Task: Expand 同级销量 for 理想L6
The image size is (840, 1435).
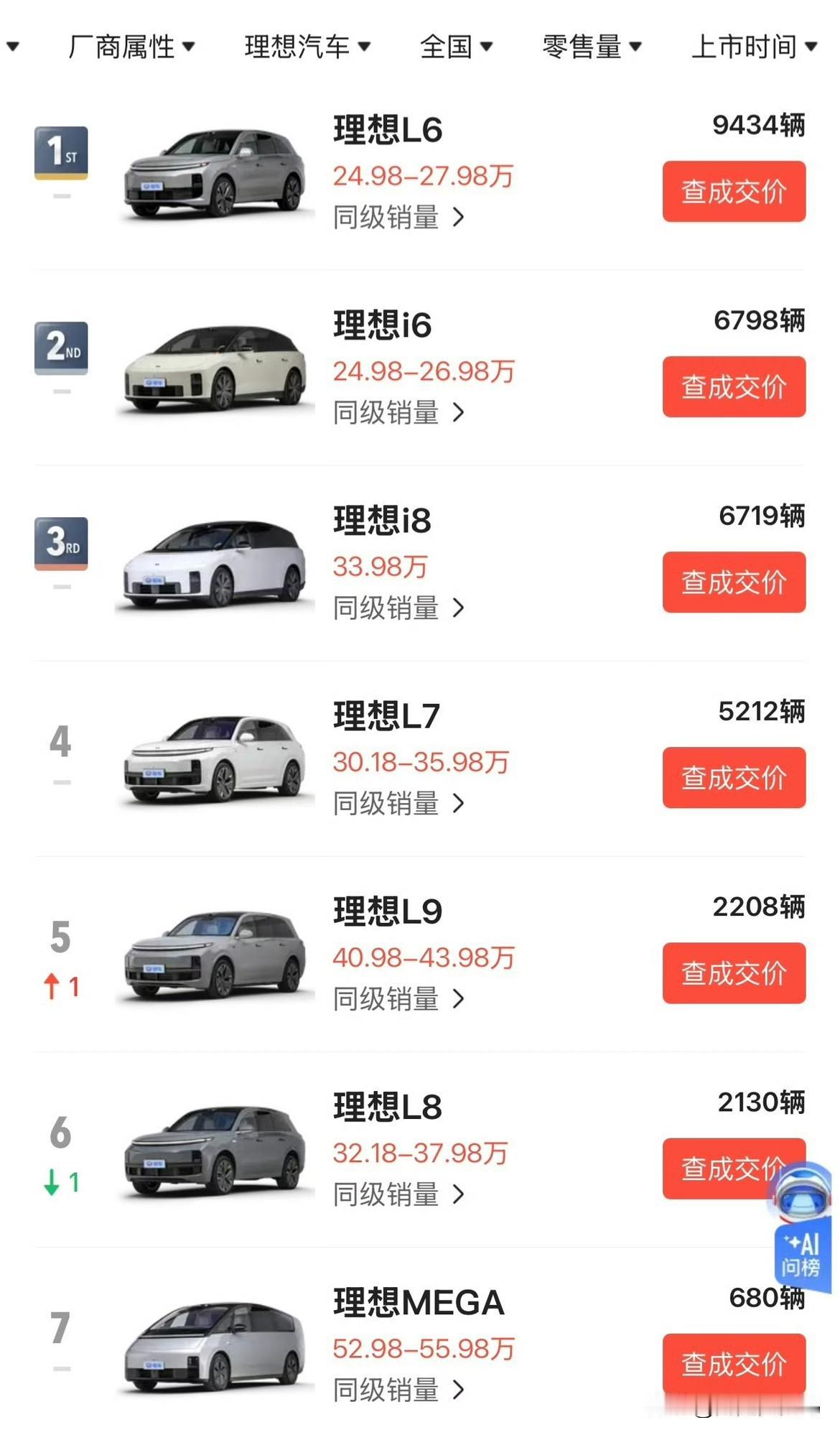Action: pyautogui.click(x=396, y=218)
